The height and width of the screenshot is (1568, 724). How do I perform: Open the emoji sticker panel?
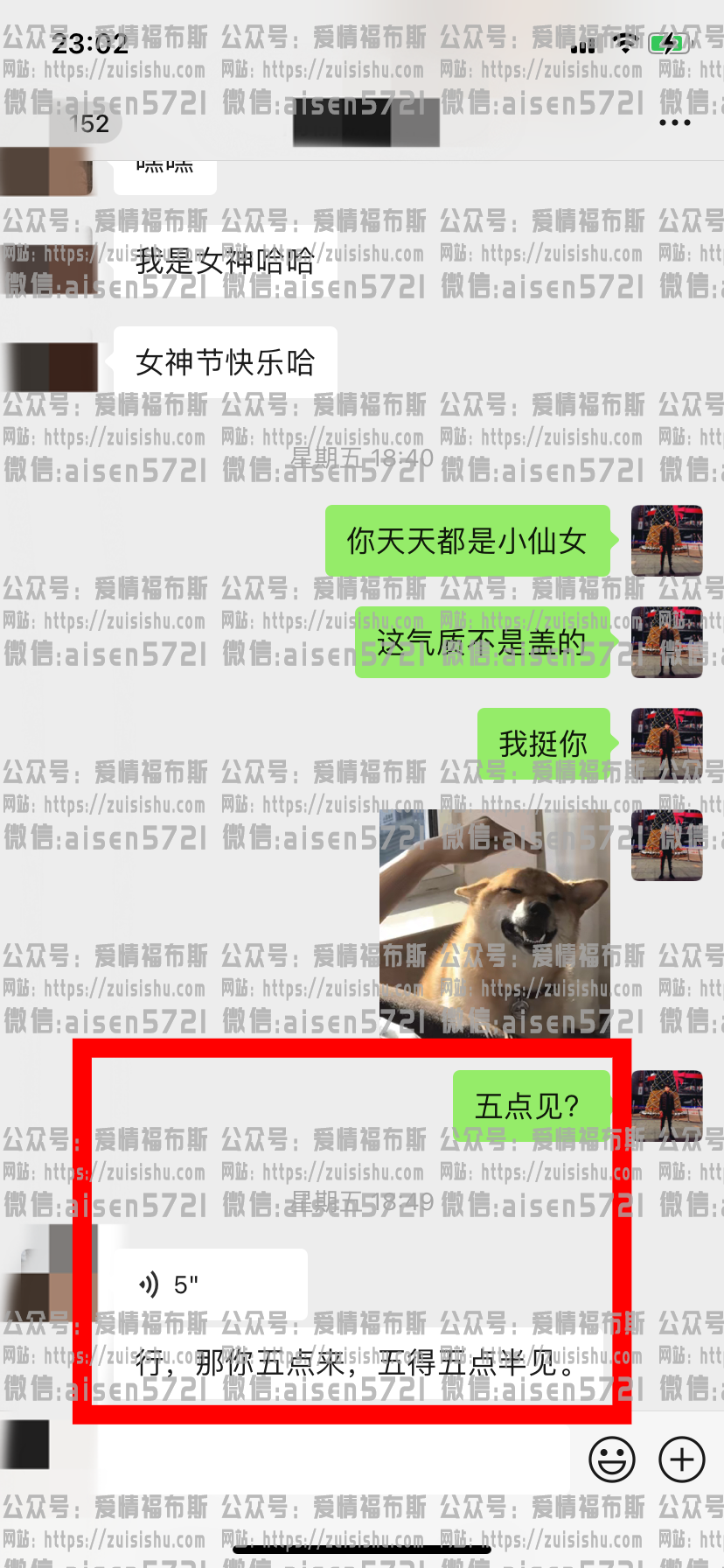[611, 1459]
